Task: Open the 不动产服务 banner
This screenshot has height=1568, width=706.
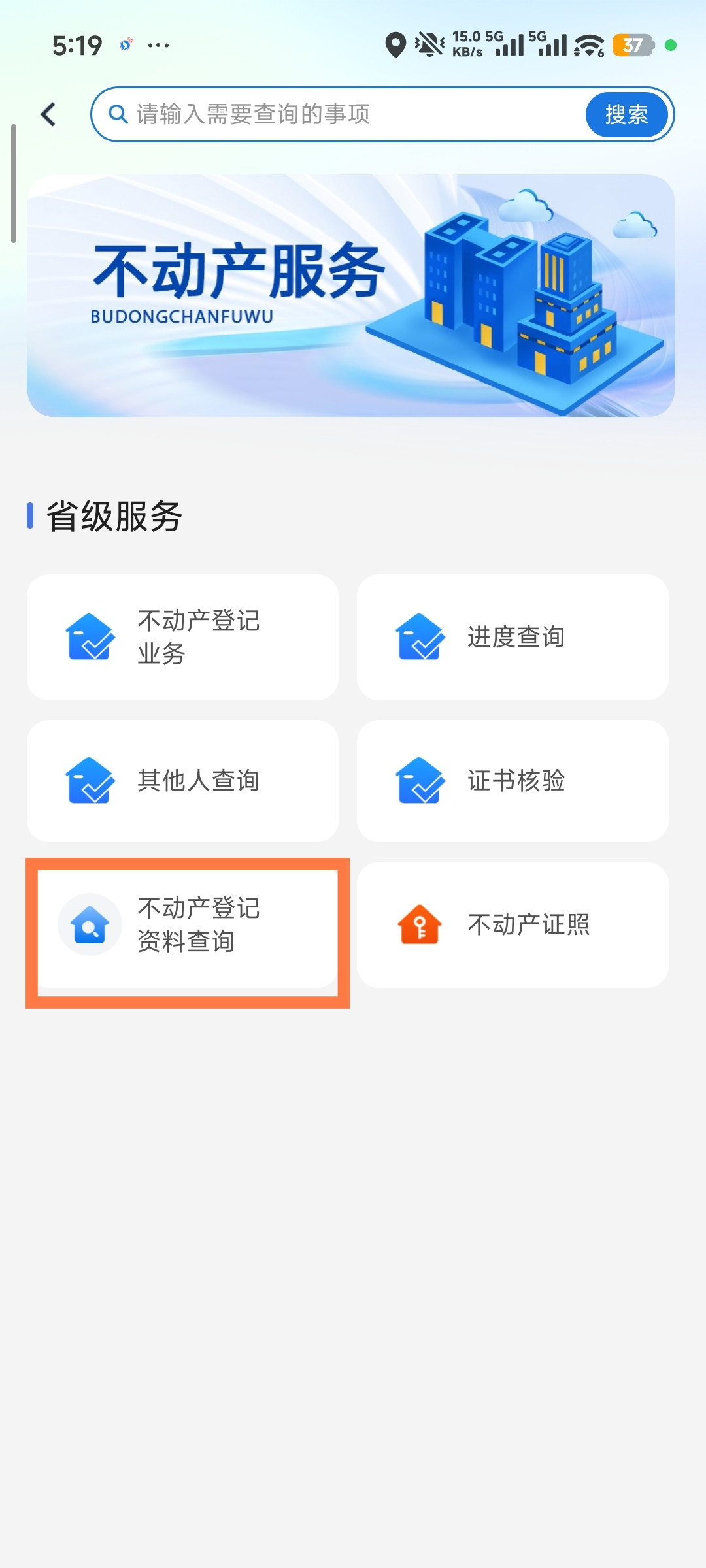Action: pos(351,296)
